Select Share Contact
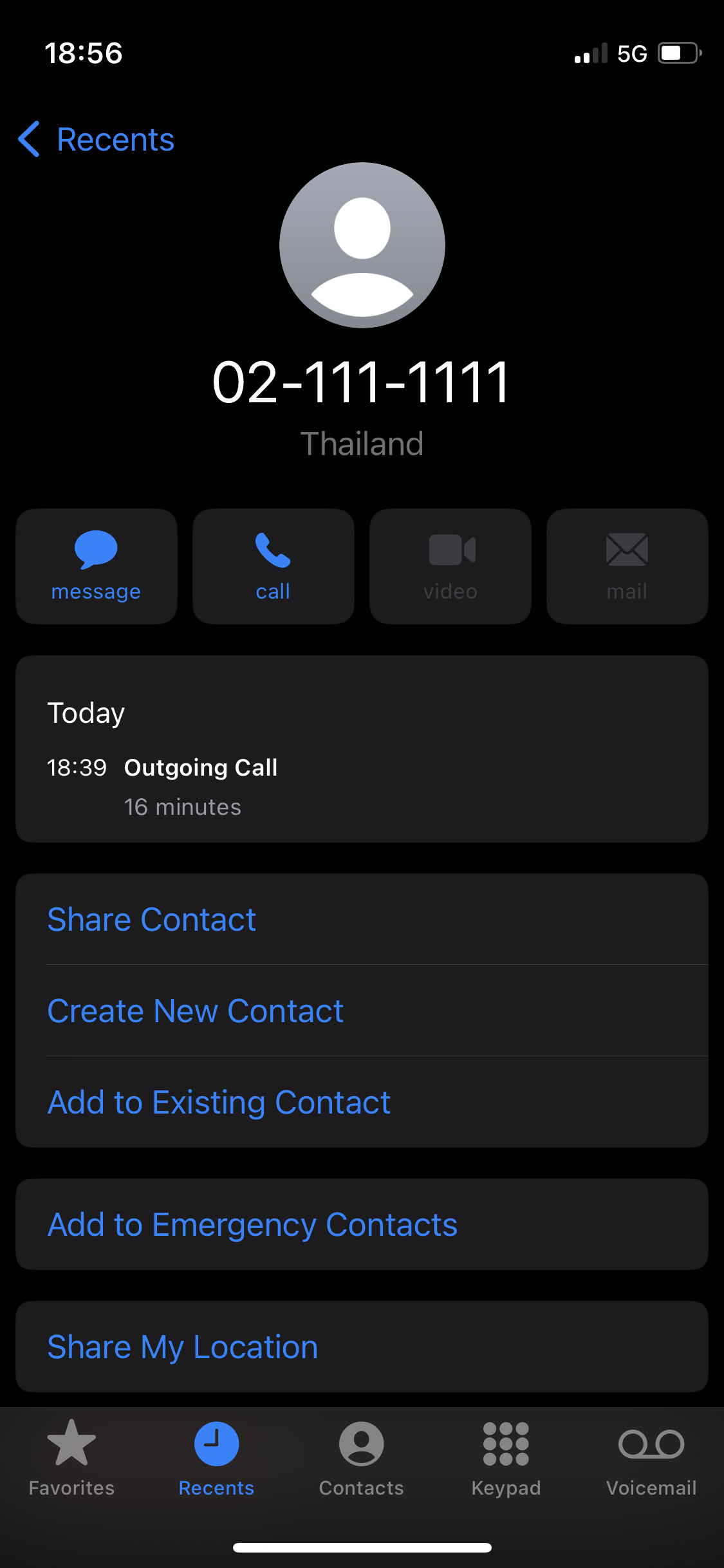The height and width of the screenshot is (1568, 724). pos(362,919)
